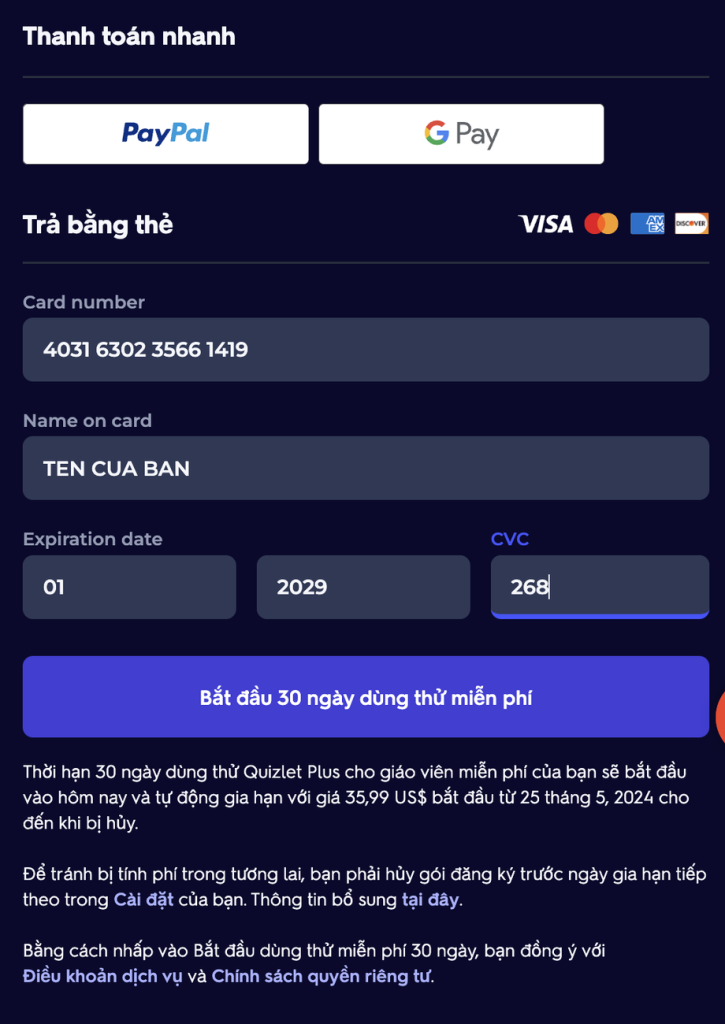Choose Google Pay checkout
Viewport: 725px width, 1024px height.
tap(461, 134)
